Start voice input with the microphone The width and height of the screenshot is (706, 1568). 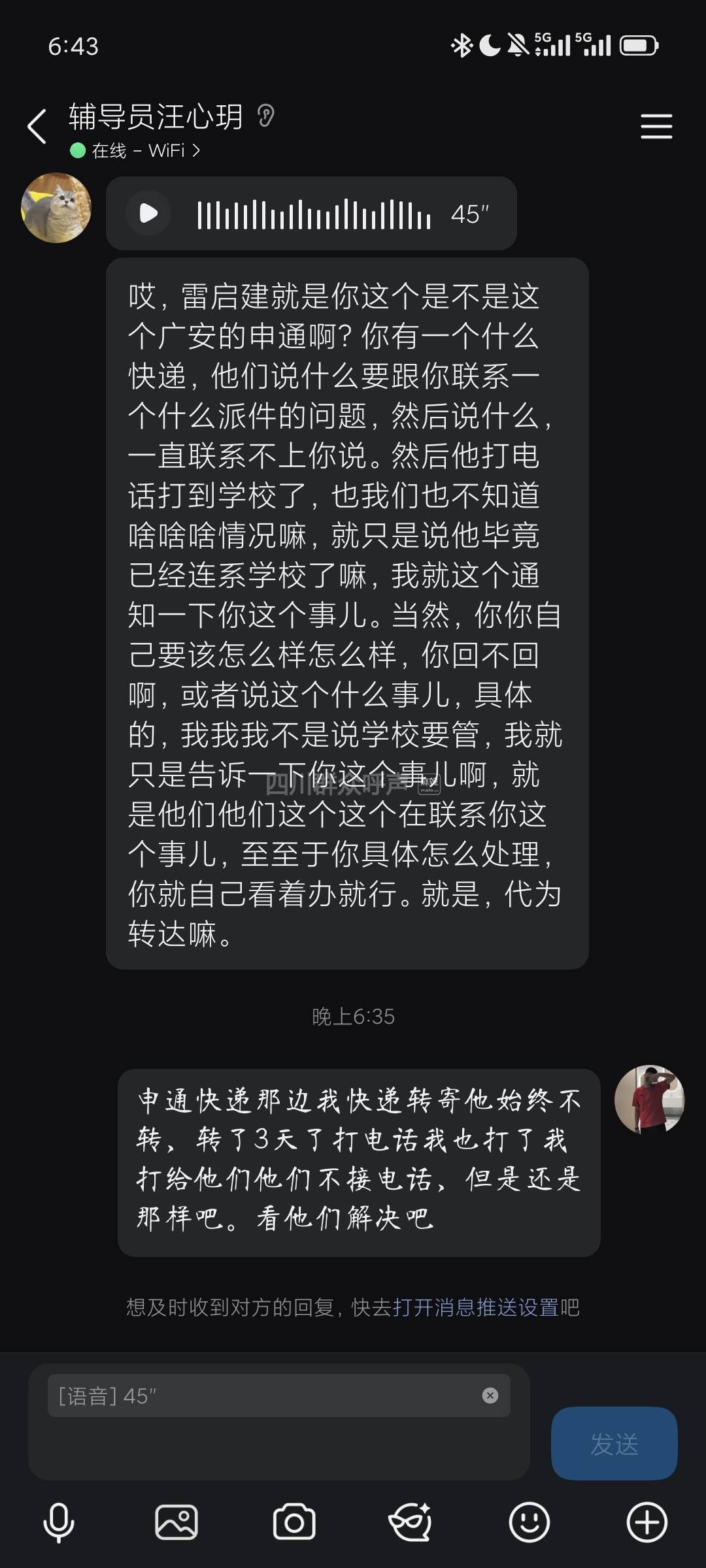click(x=59, y=1522)
